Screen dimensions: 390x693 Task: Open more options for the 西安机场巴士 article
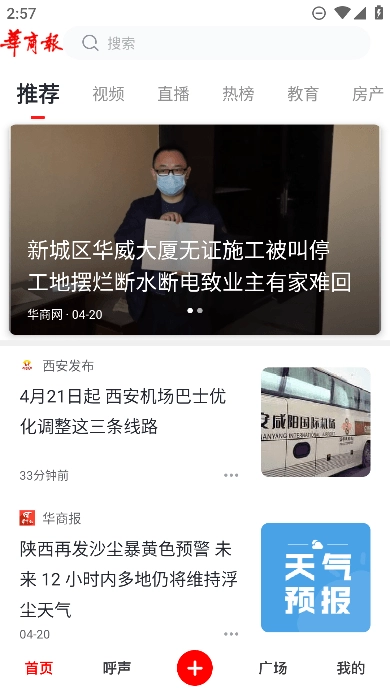point(231,476)
